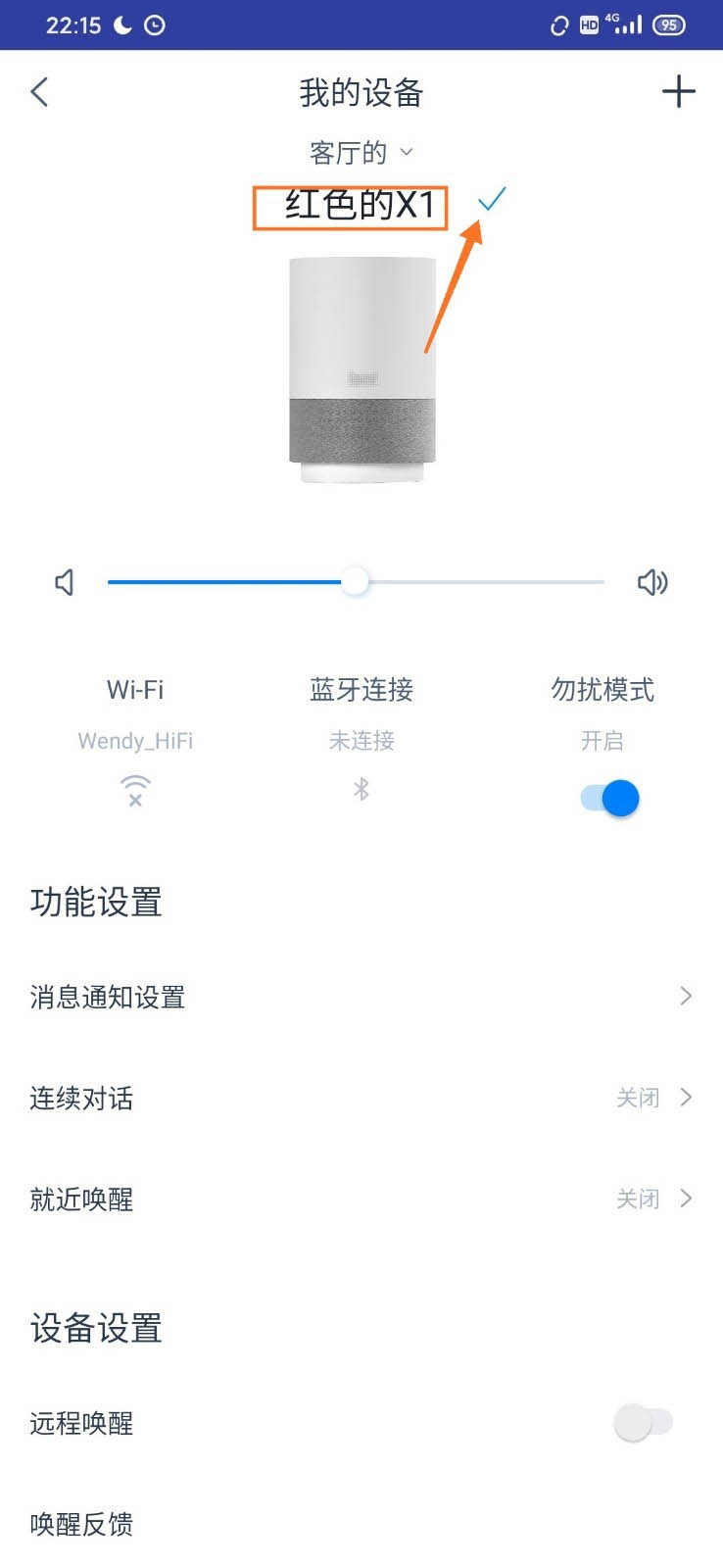Viewport: 723px width, 1568px height.
Task: Open 消息通知设置
Action: point(361,998)
